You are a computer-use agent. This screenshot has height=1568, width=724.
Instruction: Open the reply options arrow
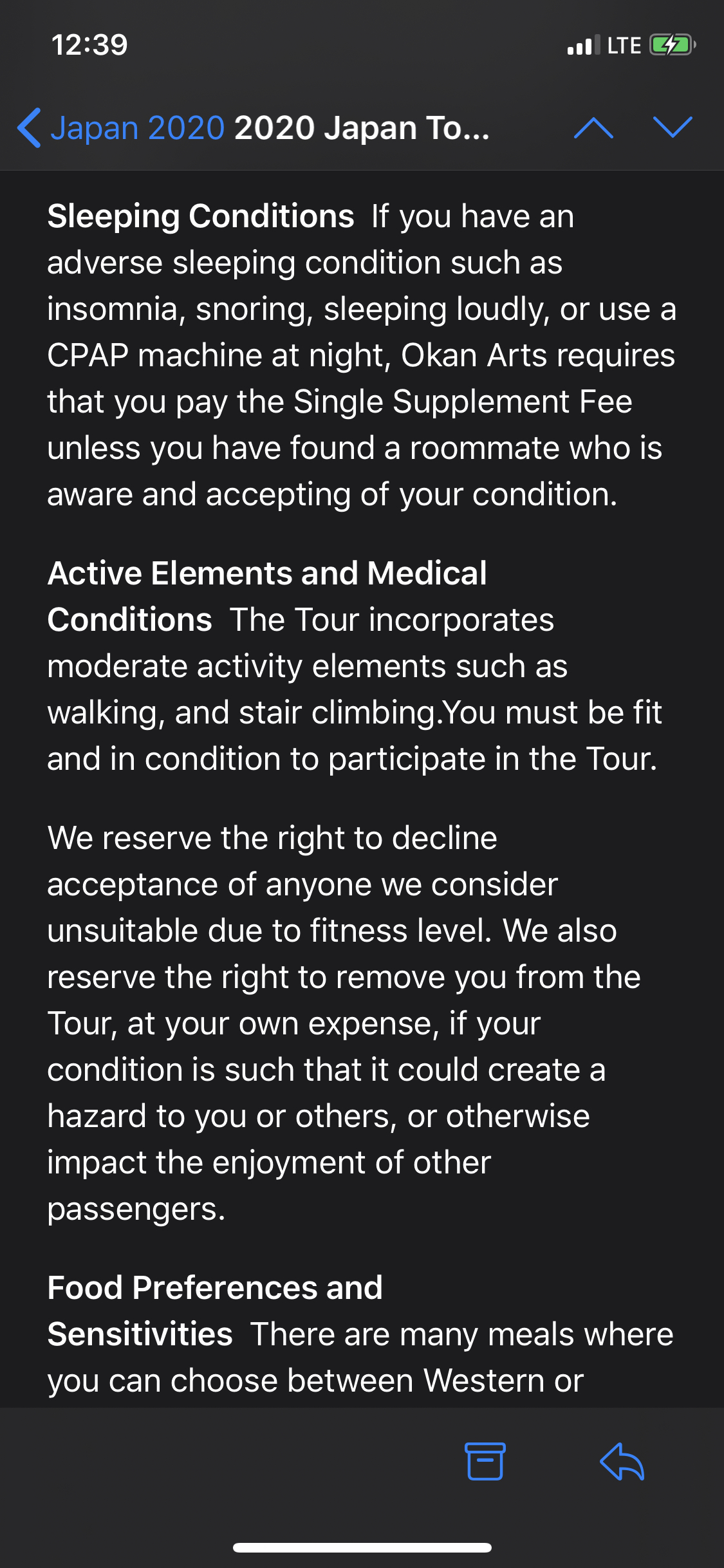[622, 1461]
